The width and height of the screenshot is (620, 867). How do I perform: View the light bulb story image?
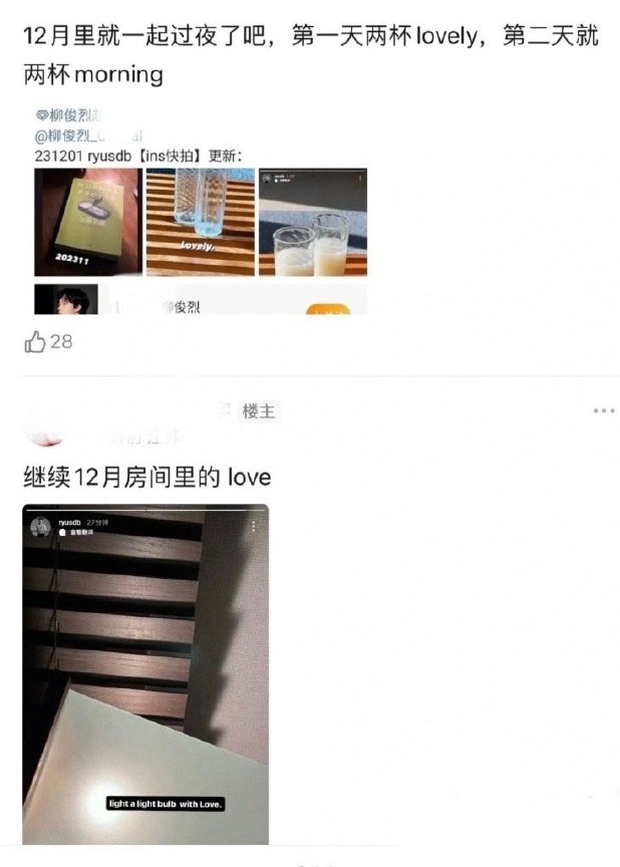tap(146, 673)
